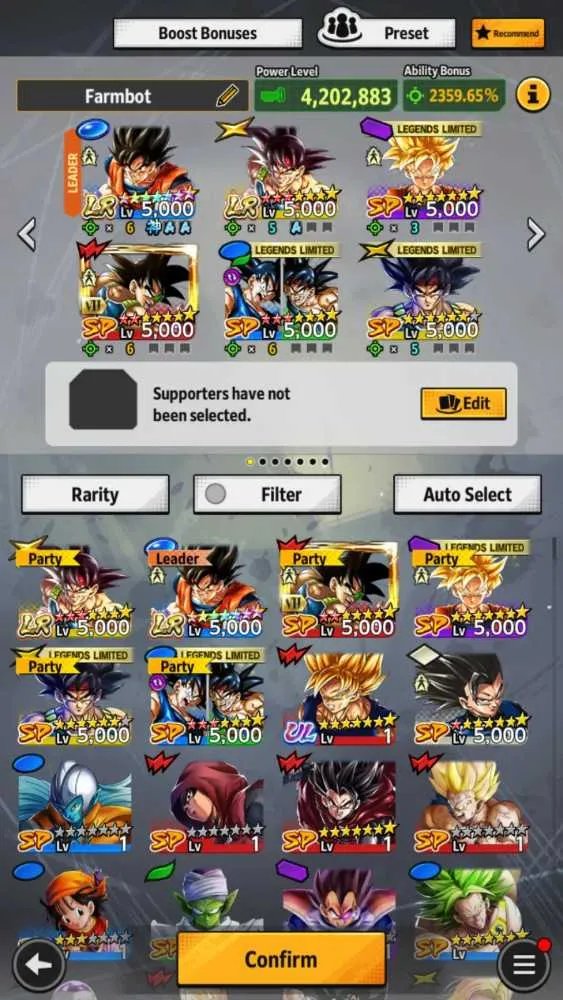Image resolution: width=563 pixels, height=1000 pixels.
Task: Go back with the bottom-left arrow button
Action: click(40, 965)
